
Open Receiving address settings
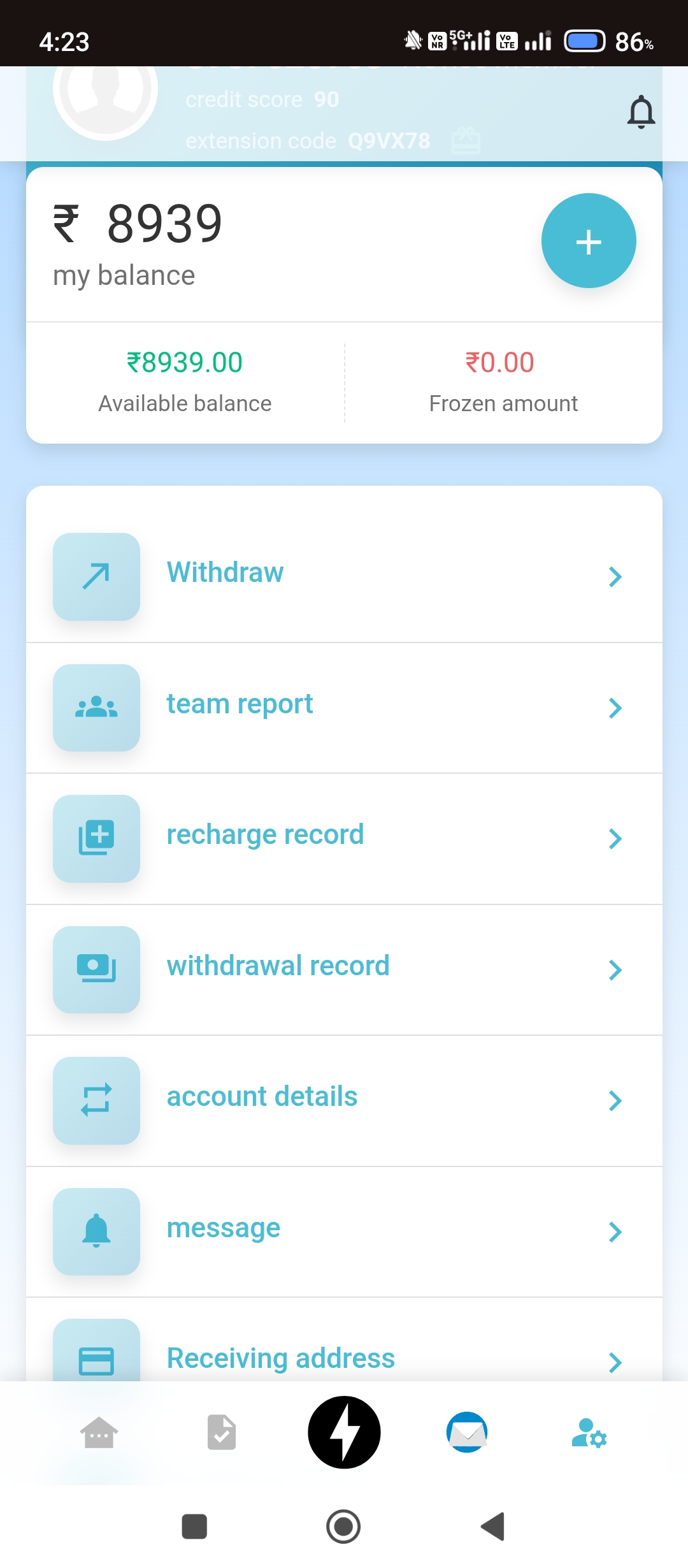(344, 1358)
